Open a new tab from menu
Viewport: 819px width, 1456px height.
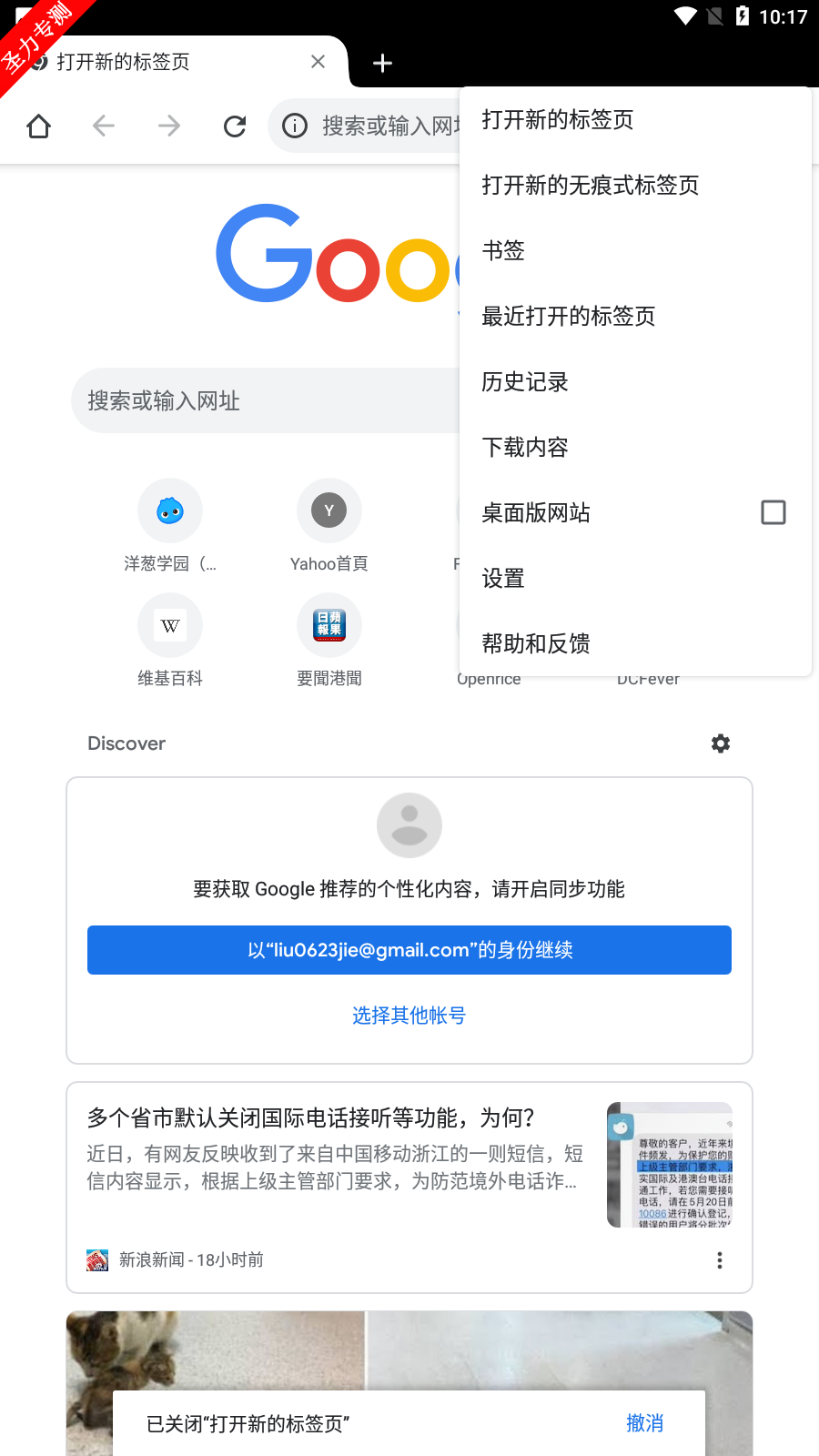pyautogui.click(x=557, y=120)
